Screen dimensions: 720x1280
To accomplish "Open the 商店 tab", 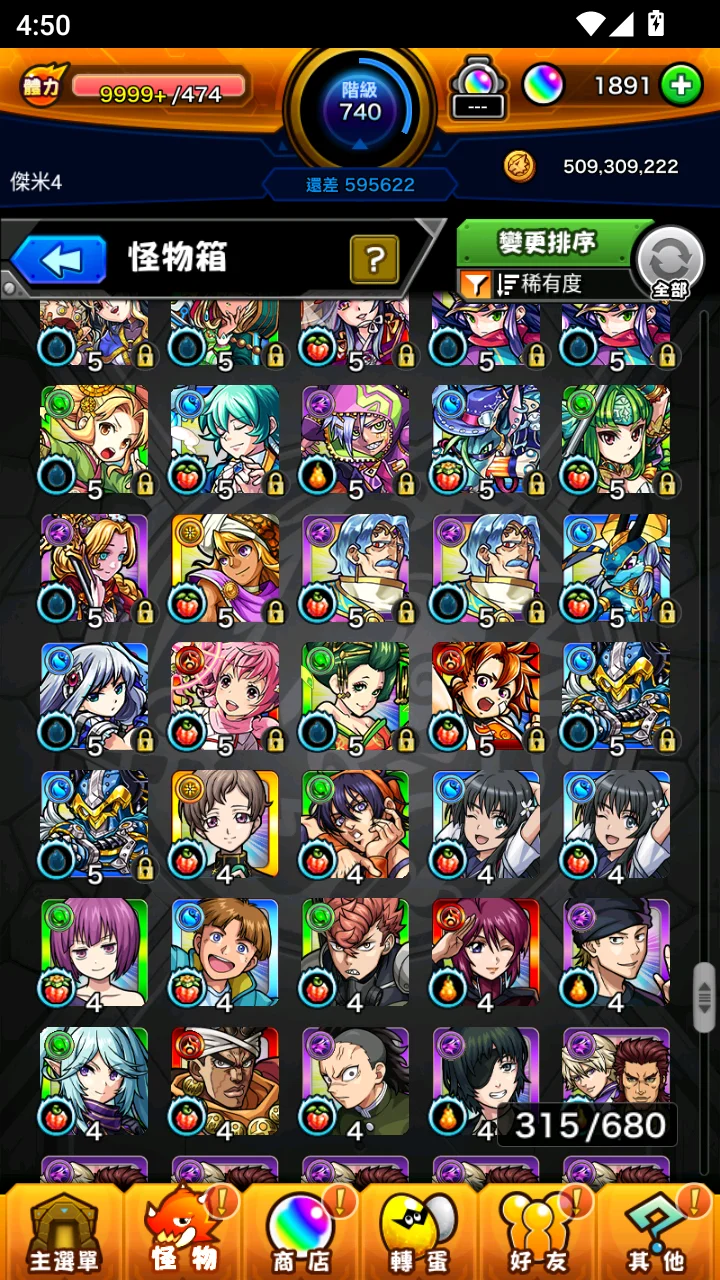I will (x=301, y=1230).
